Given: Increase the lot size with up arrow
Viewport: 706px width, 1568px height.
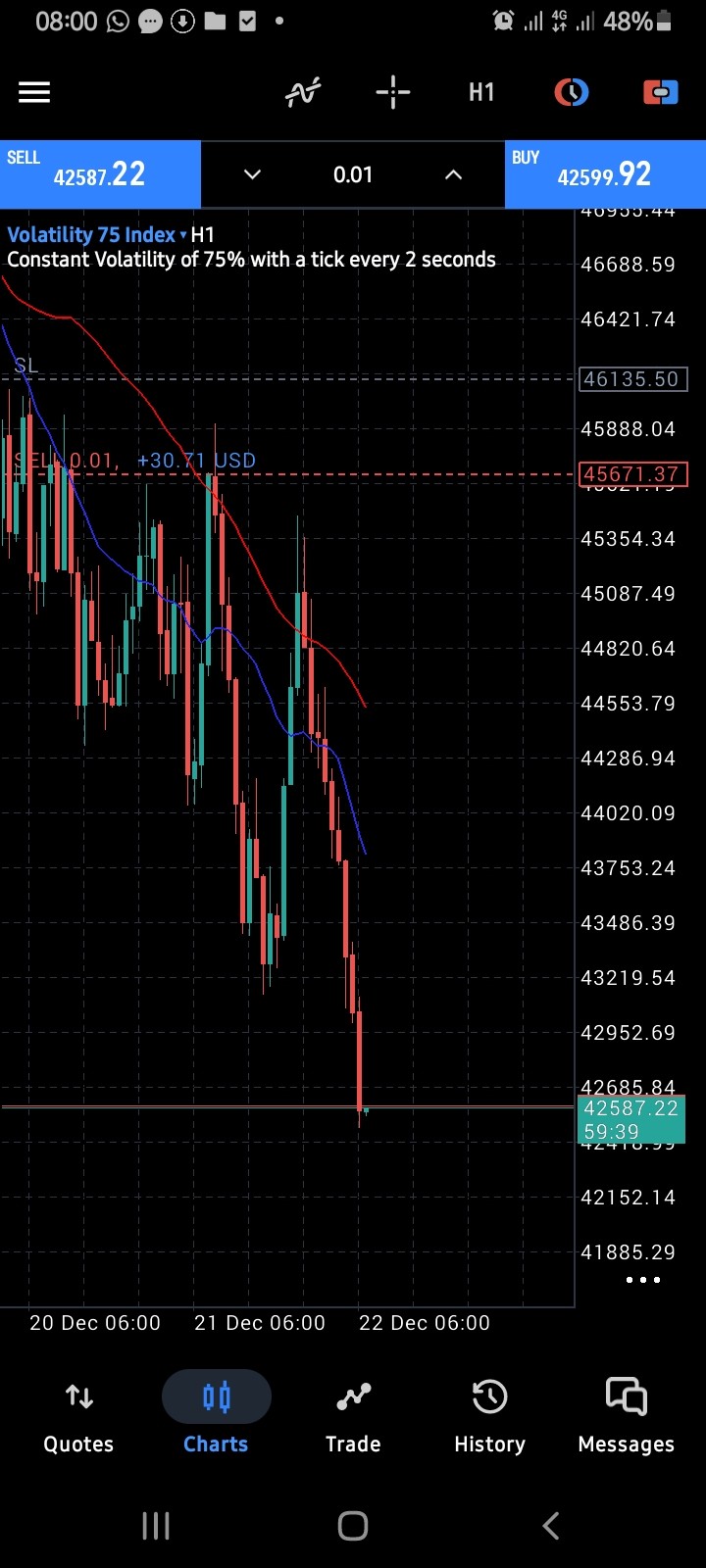Looking at the screenshot, I should point(453,174).
